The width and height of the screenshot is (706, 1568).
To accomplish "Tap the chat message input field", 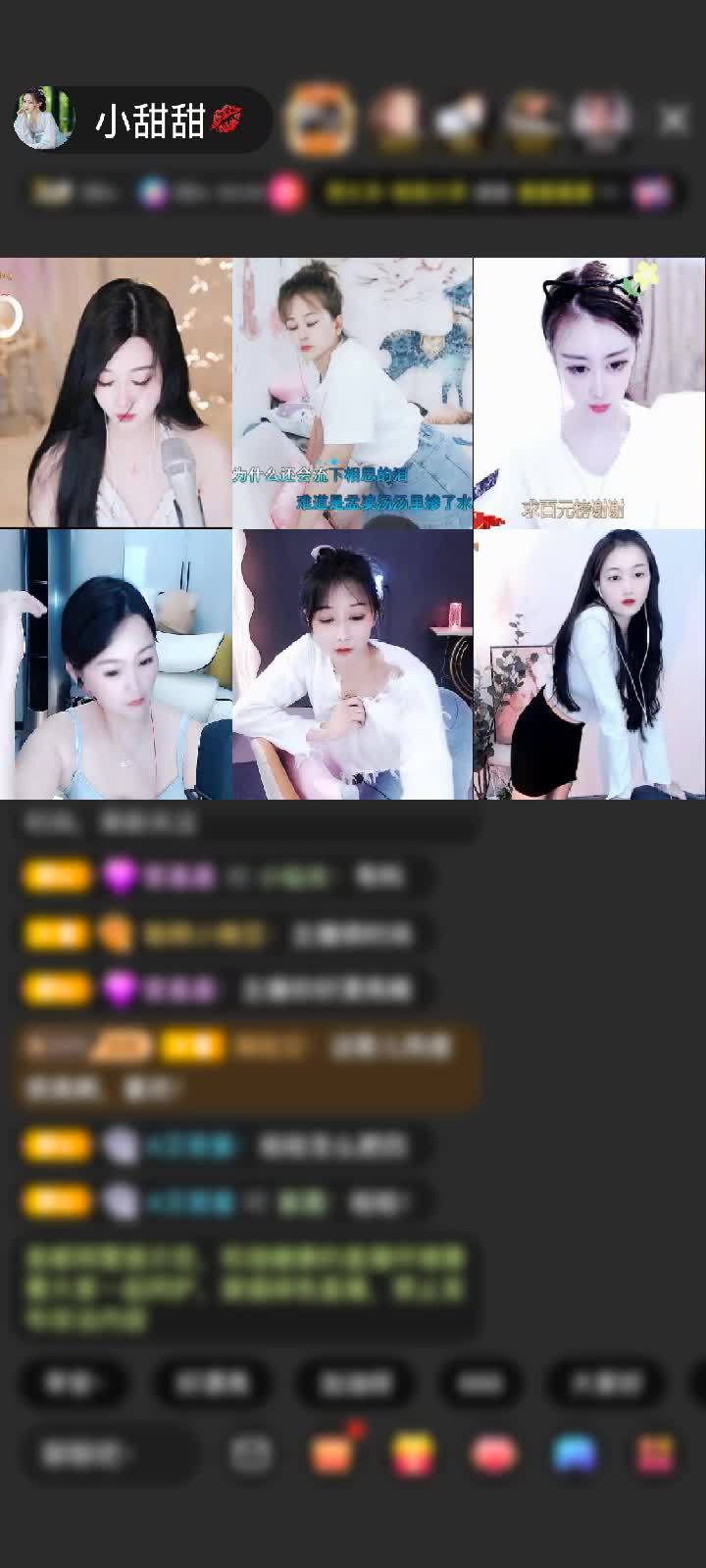I will tap(108, 1454).
